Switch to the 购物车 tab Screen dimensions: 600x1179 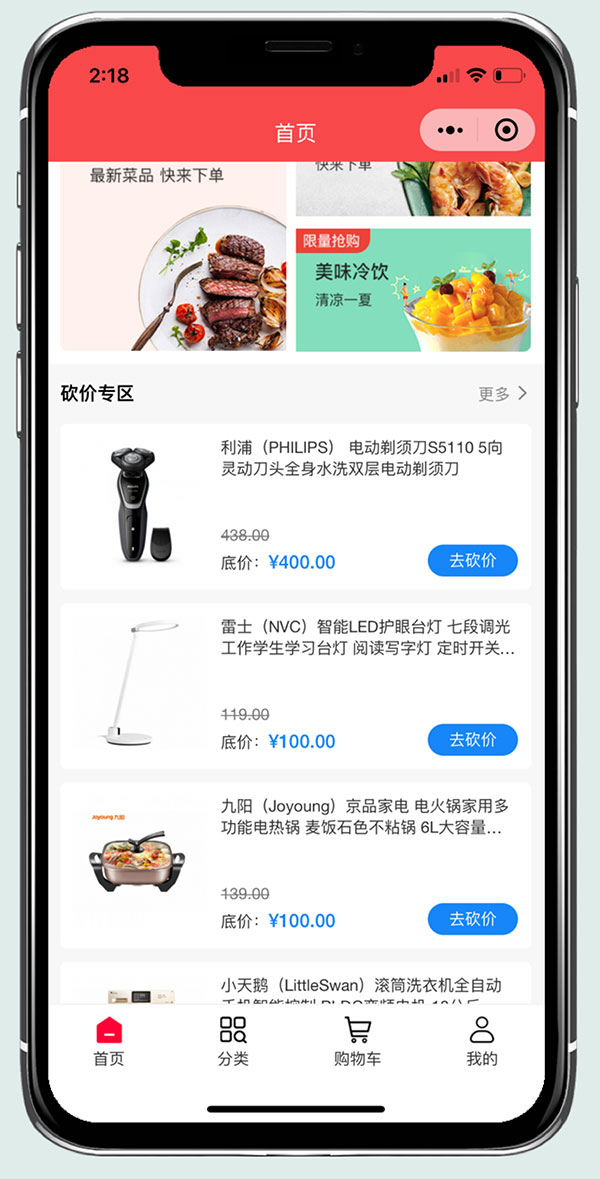pyautogui.click(x=357, y=1041)
